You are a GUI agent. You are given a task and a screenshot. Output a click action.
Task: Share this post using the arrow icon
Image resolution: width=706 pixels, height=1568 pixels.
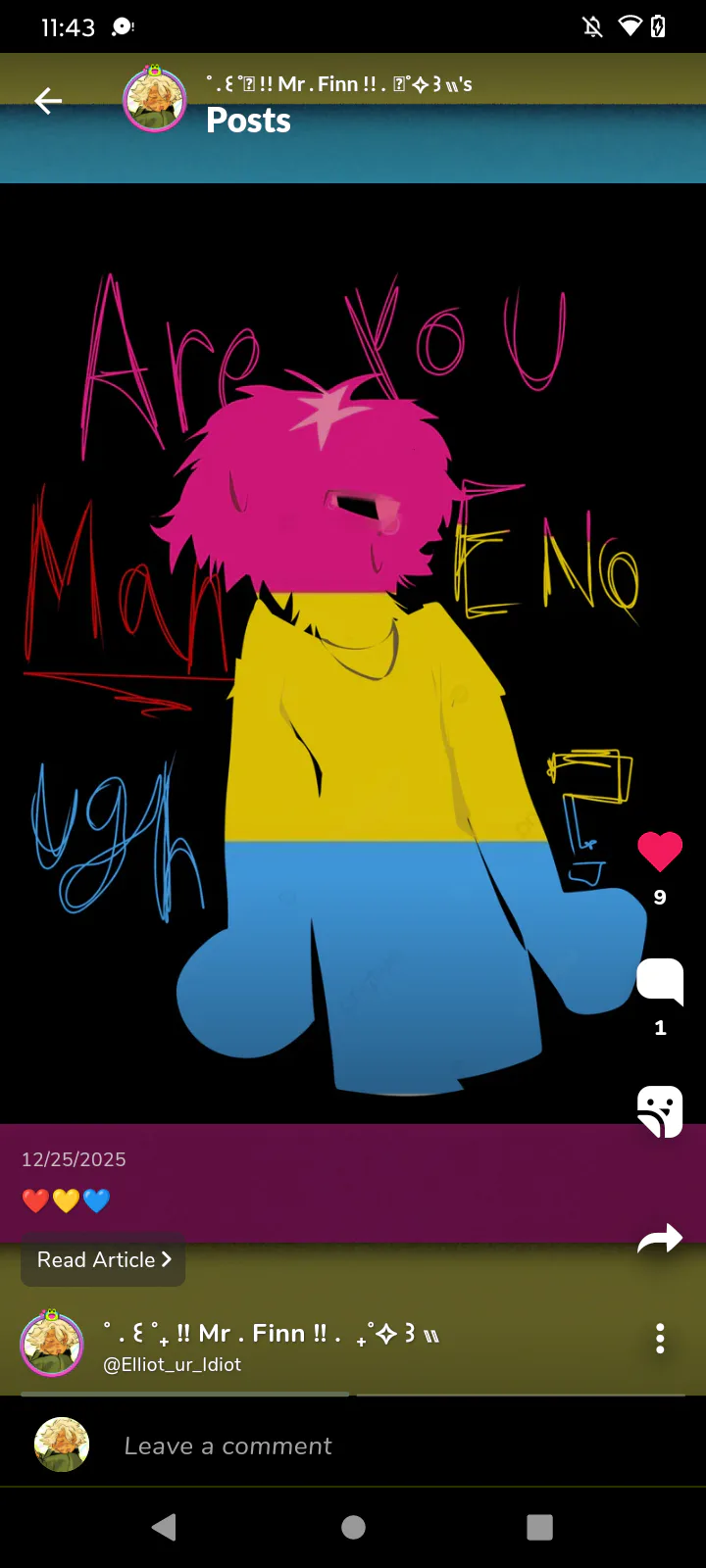coord(660,1239)
